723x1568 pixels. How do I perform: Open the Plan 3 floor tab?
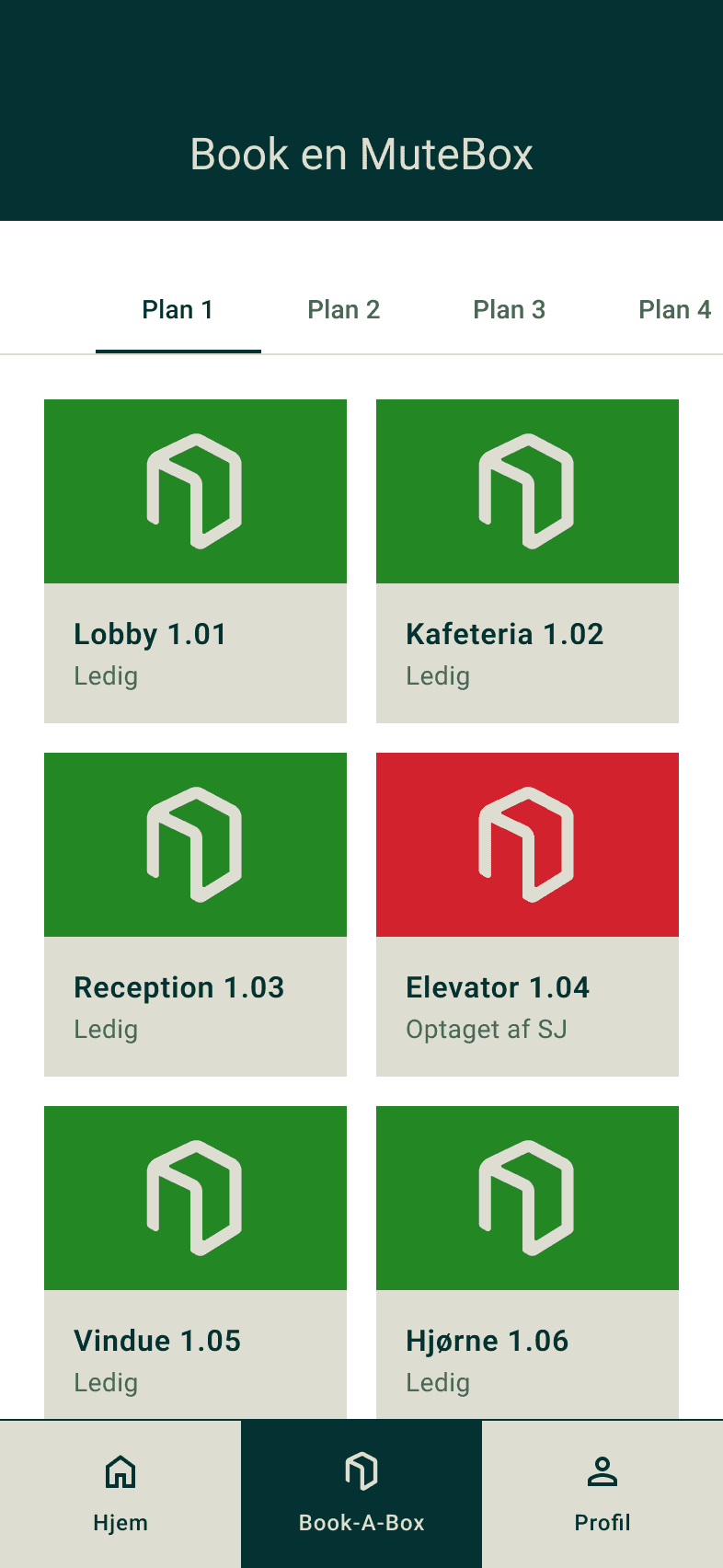[x=510, y=309]
